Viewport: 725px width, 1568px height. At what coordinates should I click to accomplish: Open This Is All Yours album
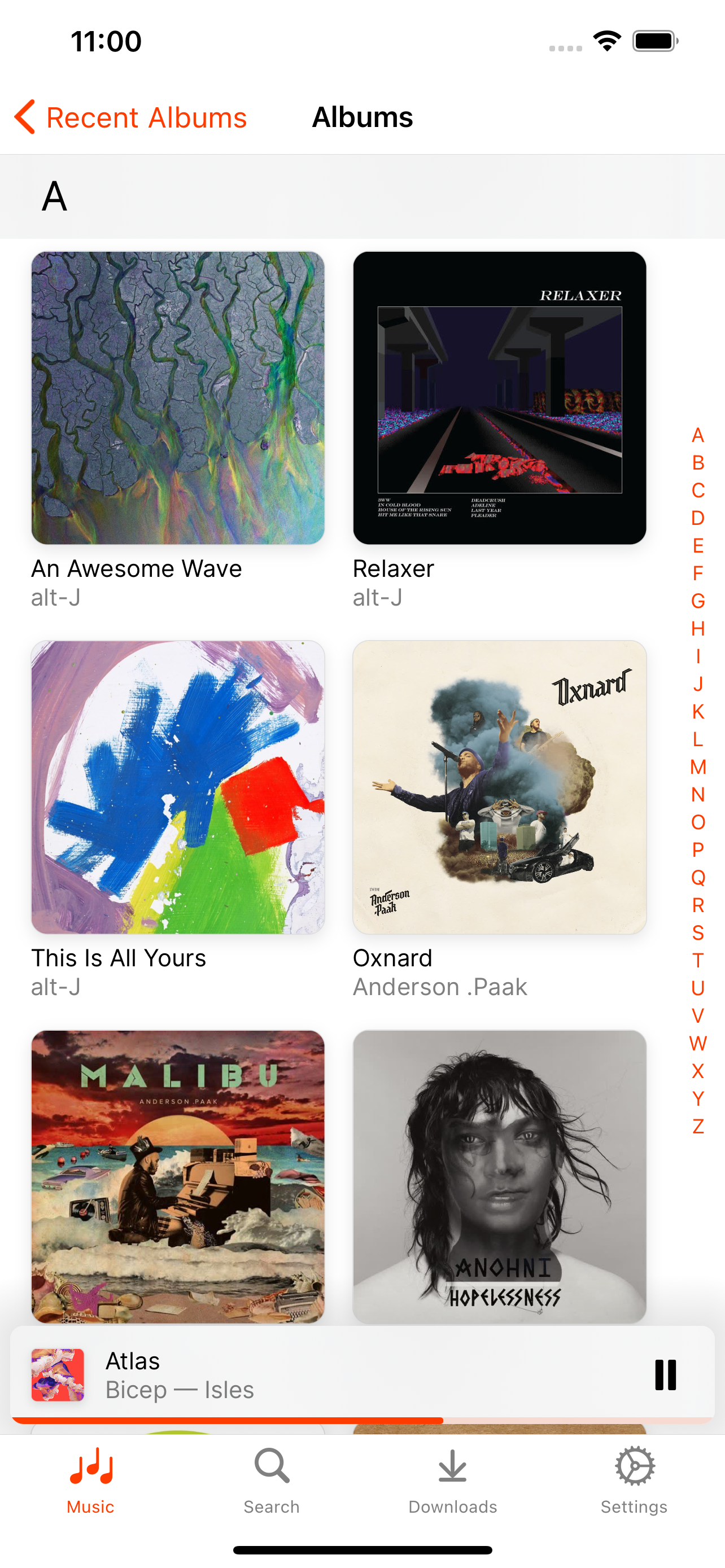[177, 787]
